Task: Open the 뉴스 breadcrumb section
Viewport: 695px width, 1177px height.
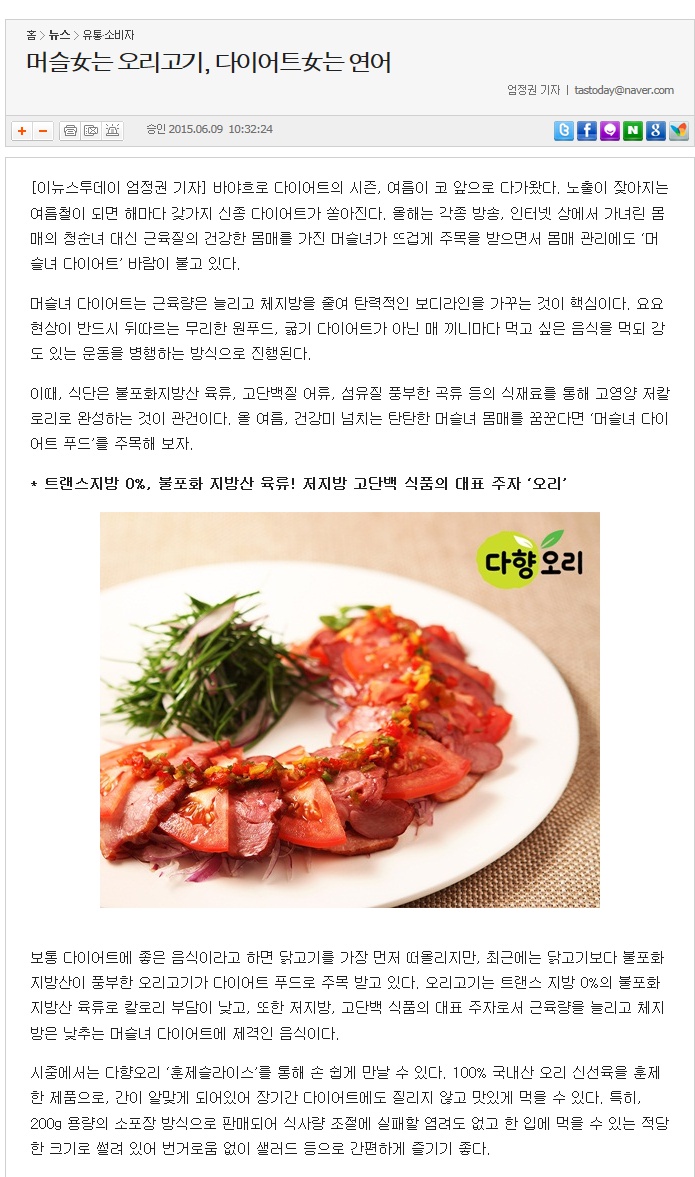Action: [59, 34]
